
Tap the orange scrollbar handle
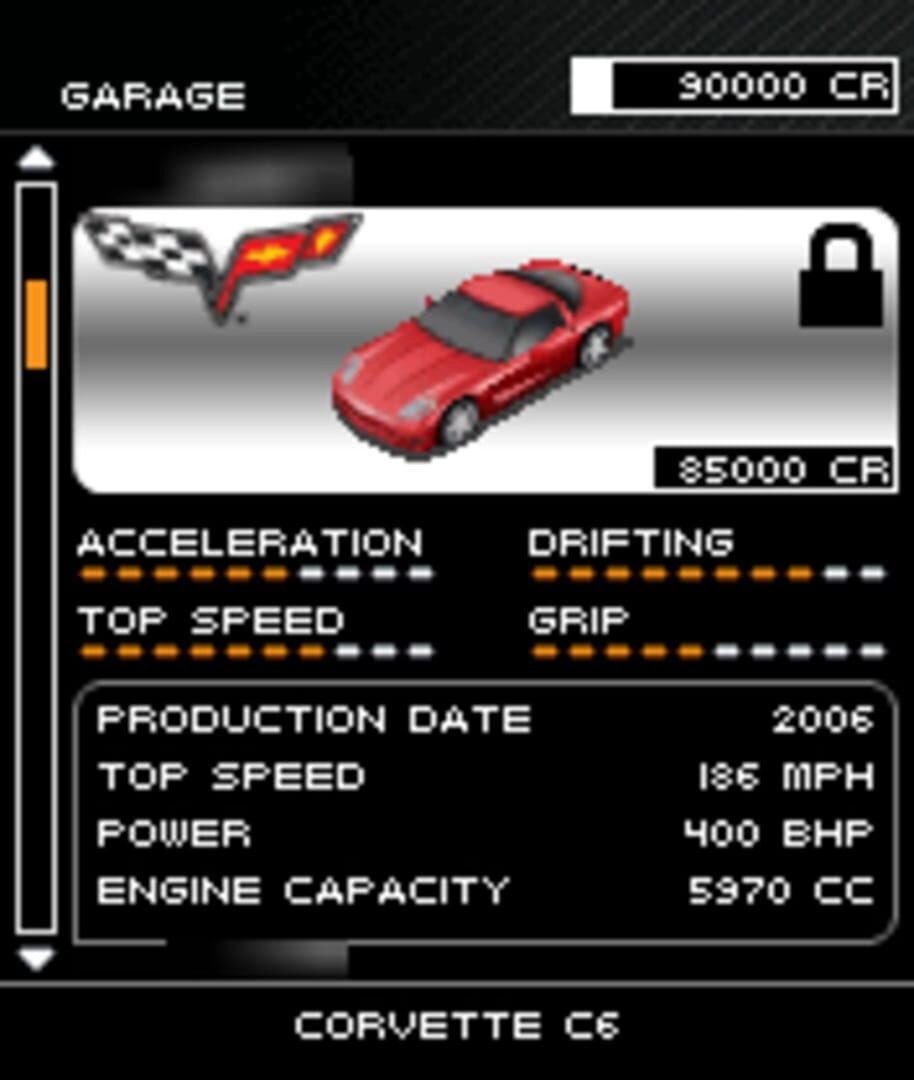tap(36, 324)
